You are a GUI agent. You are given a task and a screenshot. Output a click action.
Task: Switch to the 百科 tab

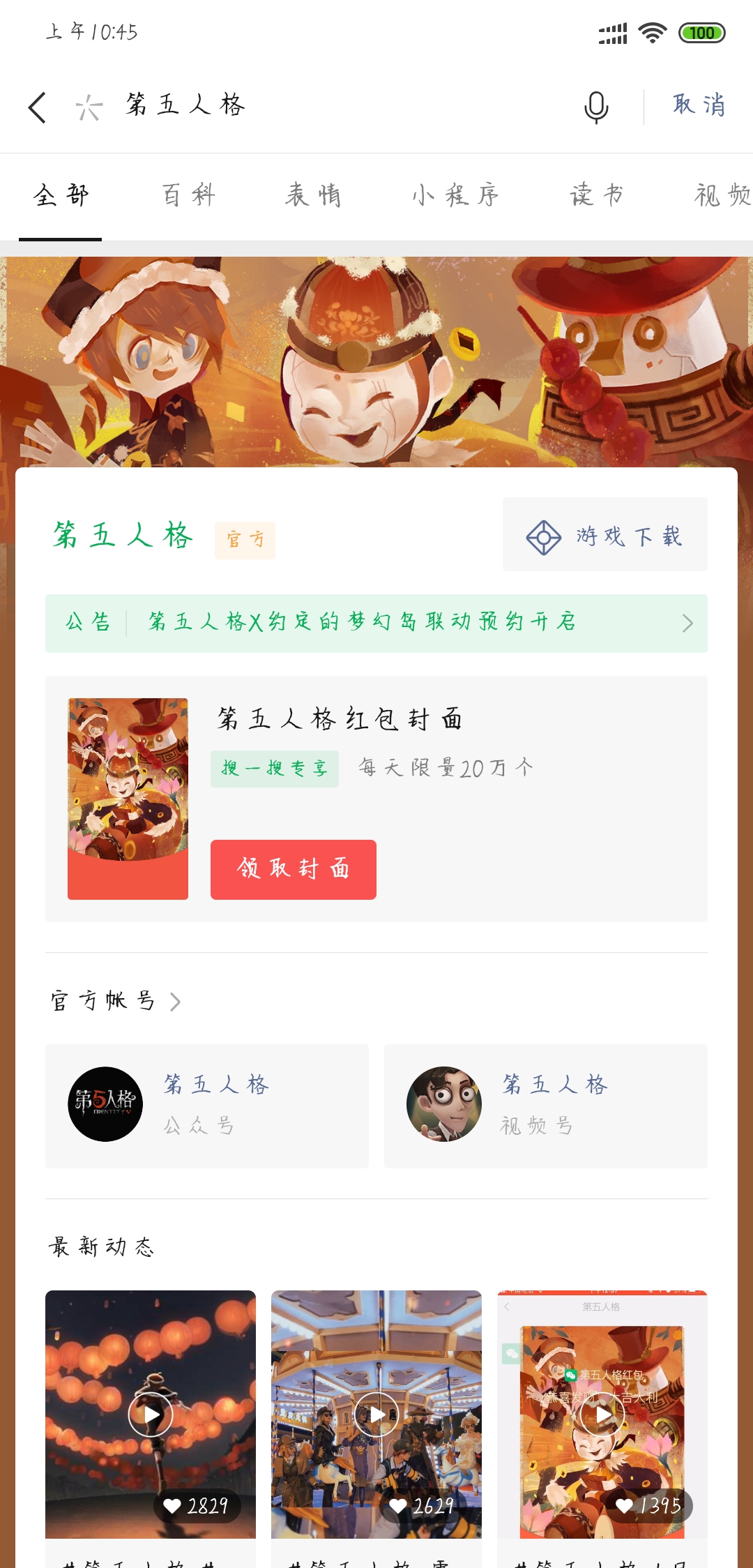(189, 195)
